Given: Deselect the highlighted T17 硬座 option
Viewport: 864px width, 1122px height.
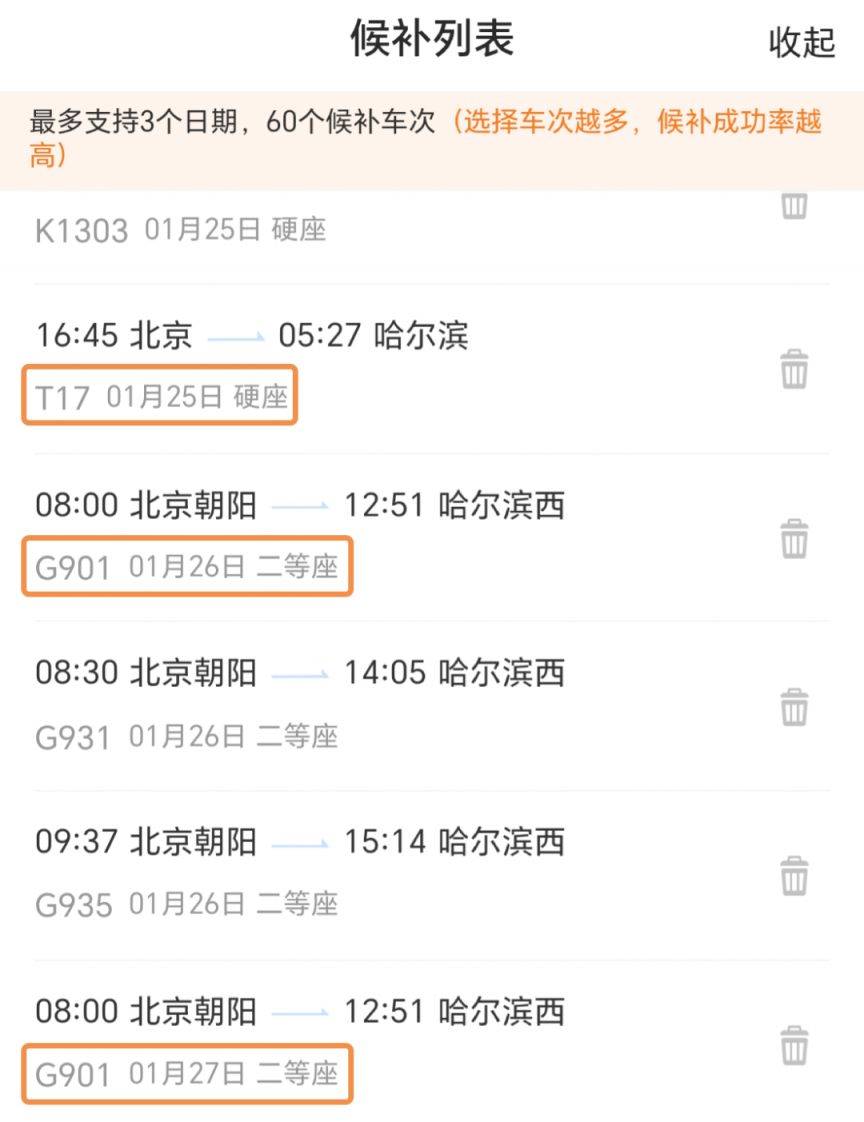Looking at the screenshot, I should pyautogui.click(x=158, y=396).
